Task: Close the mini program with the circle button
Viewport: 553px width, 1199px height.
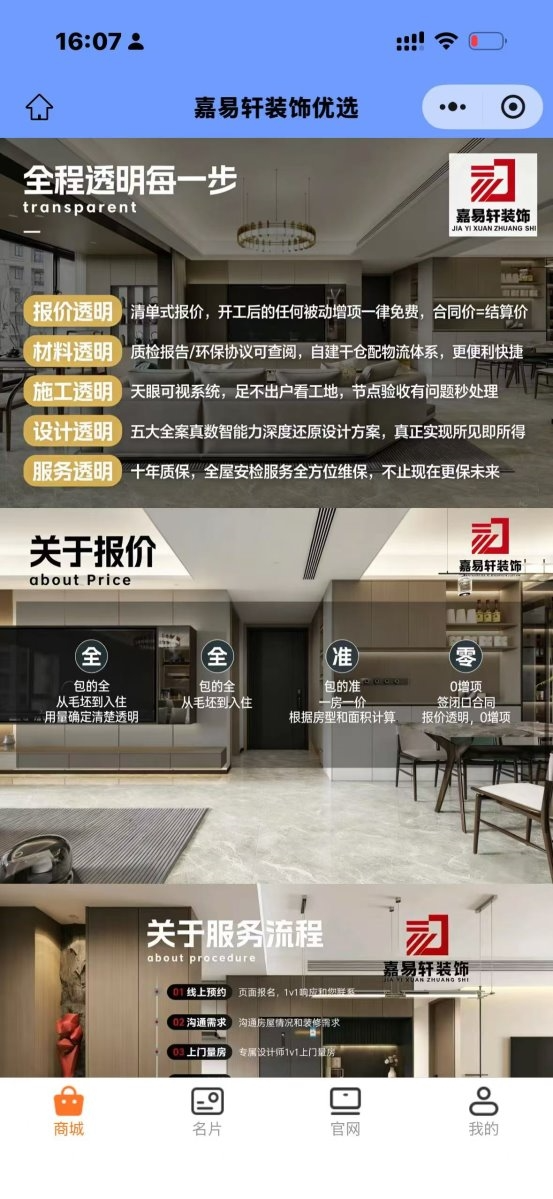Action: (x=513, y=107)
